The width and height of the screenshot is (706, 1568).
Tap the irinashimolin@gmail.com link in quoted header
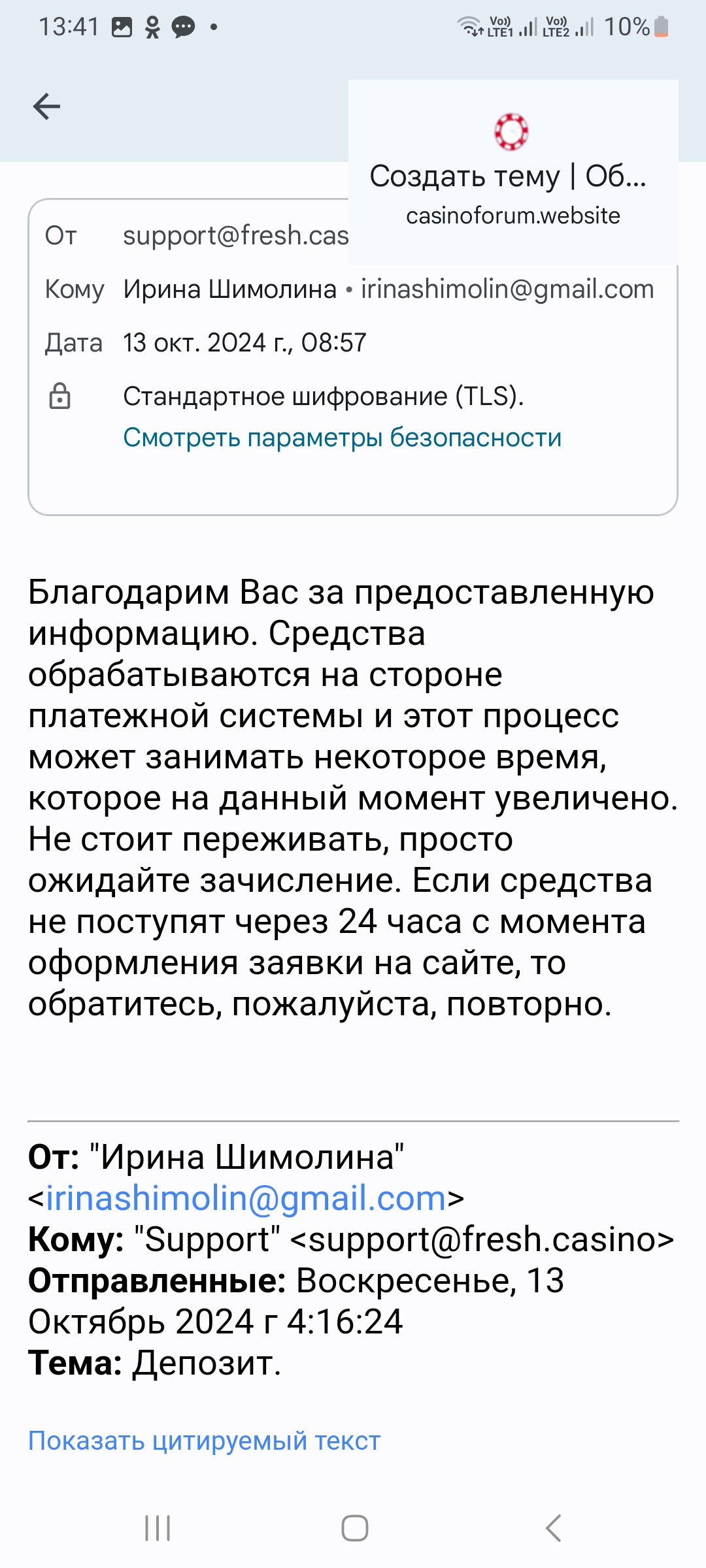coord(246,1198)
